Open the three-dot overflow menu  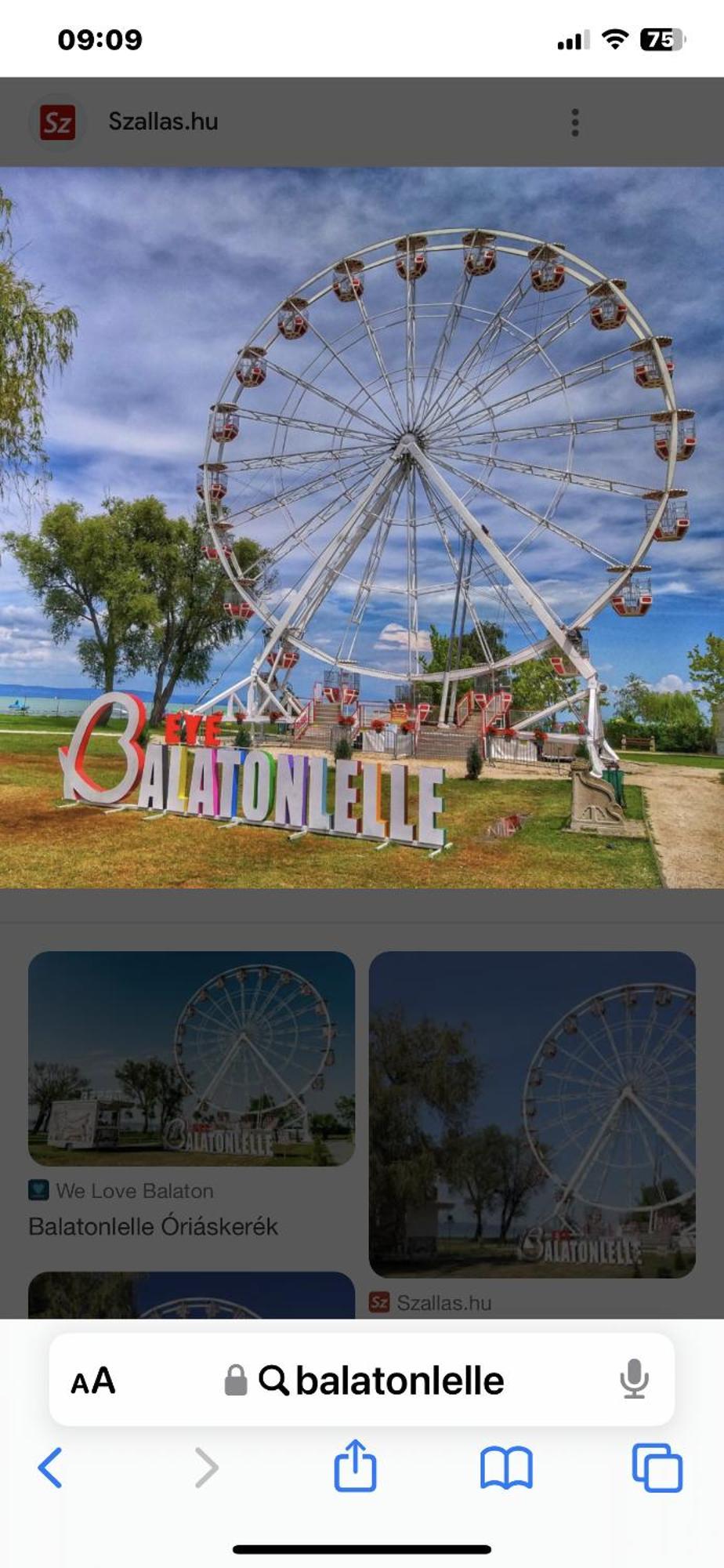click(x=575, y=122)
